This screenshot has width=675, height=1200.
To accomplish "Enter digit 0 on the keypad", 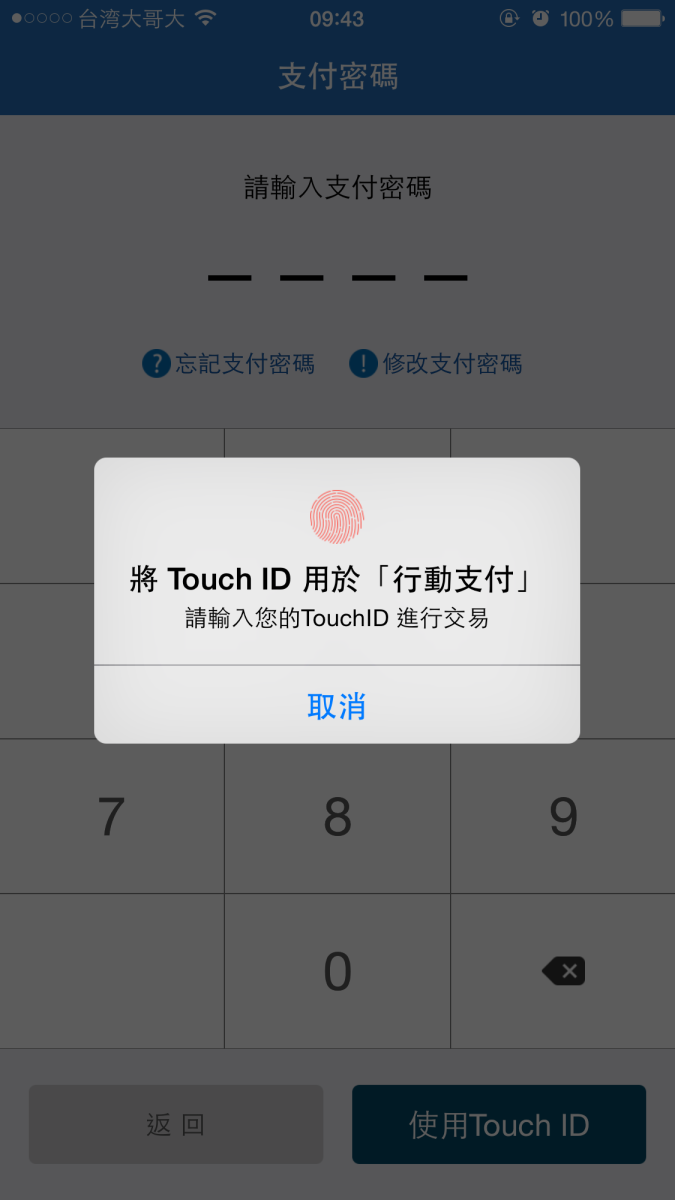I will click(337, 971).
